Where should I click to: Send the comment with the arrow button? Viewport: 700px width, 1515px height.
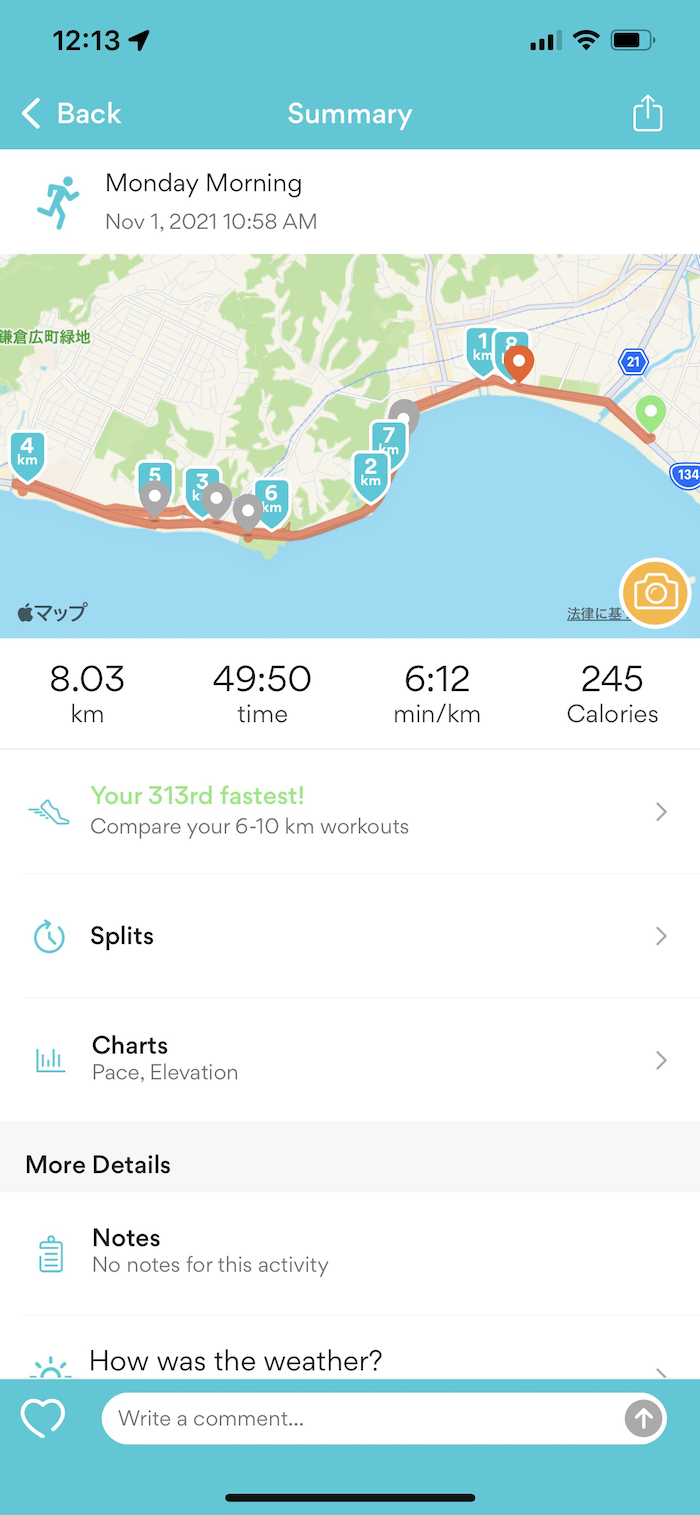click(x=642, y=1418)
